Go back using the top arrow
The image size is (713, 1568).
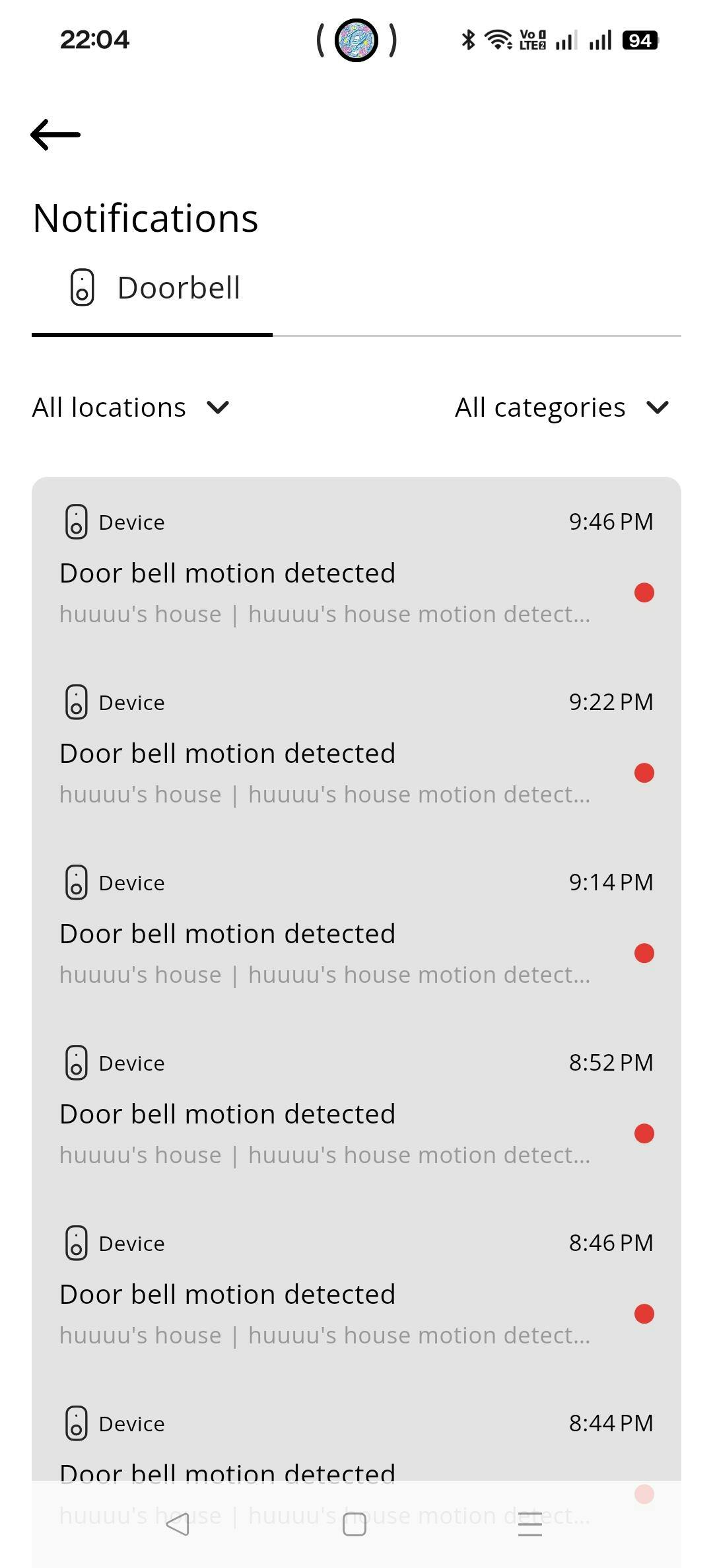point(55,135)
